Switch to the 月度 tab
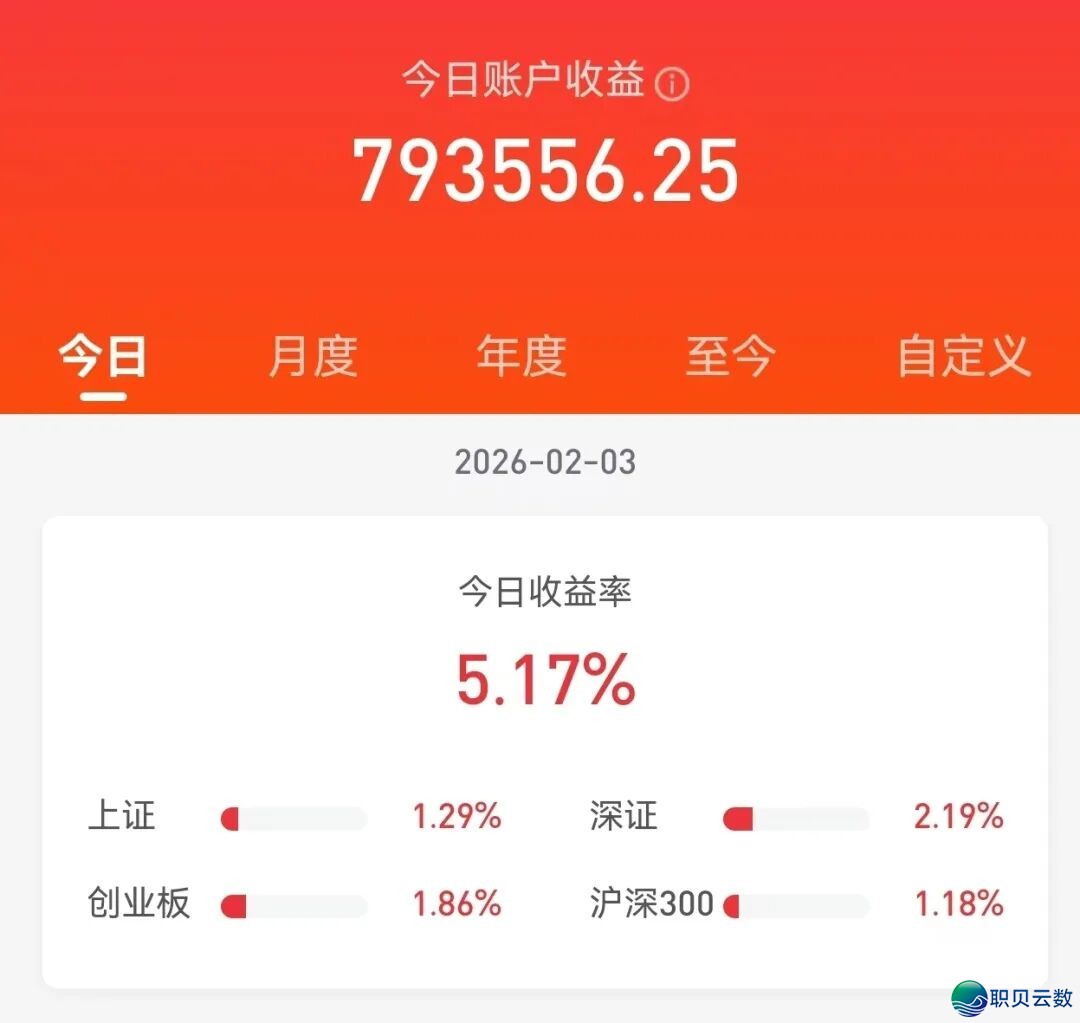 (313, 357)
